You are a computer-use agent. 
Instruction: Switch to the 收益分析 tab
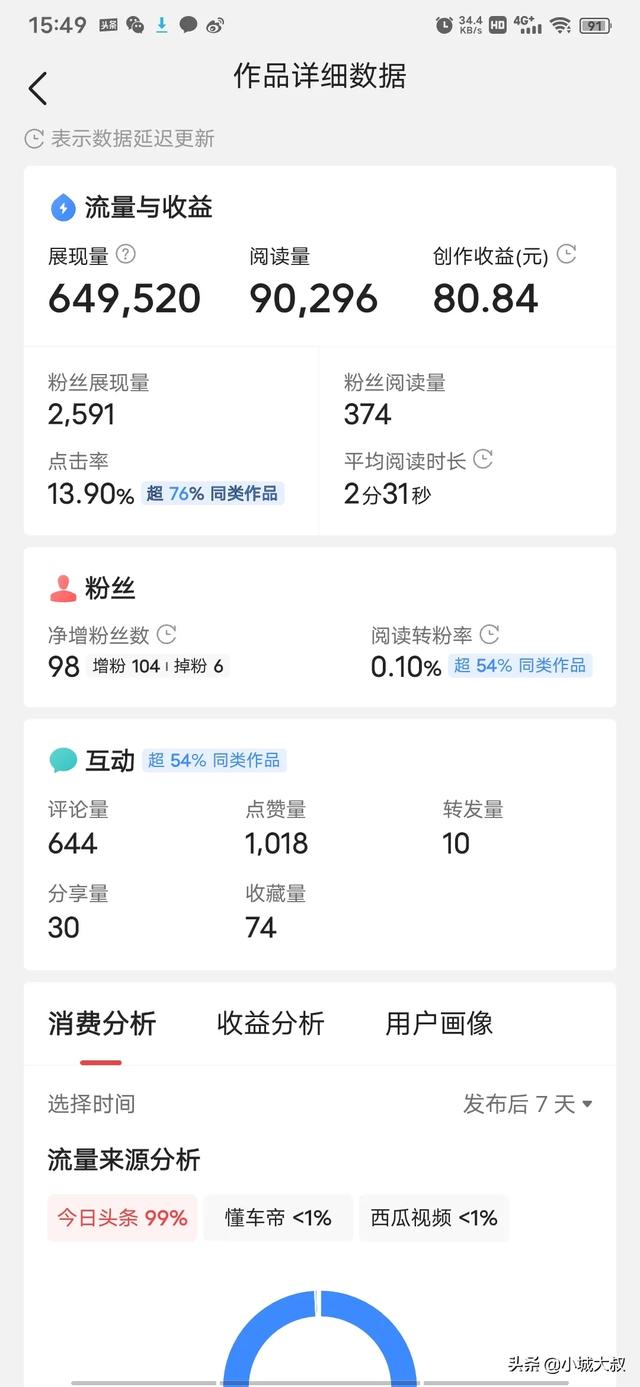(271, 1023)
